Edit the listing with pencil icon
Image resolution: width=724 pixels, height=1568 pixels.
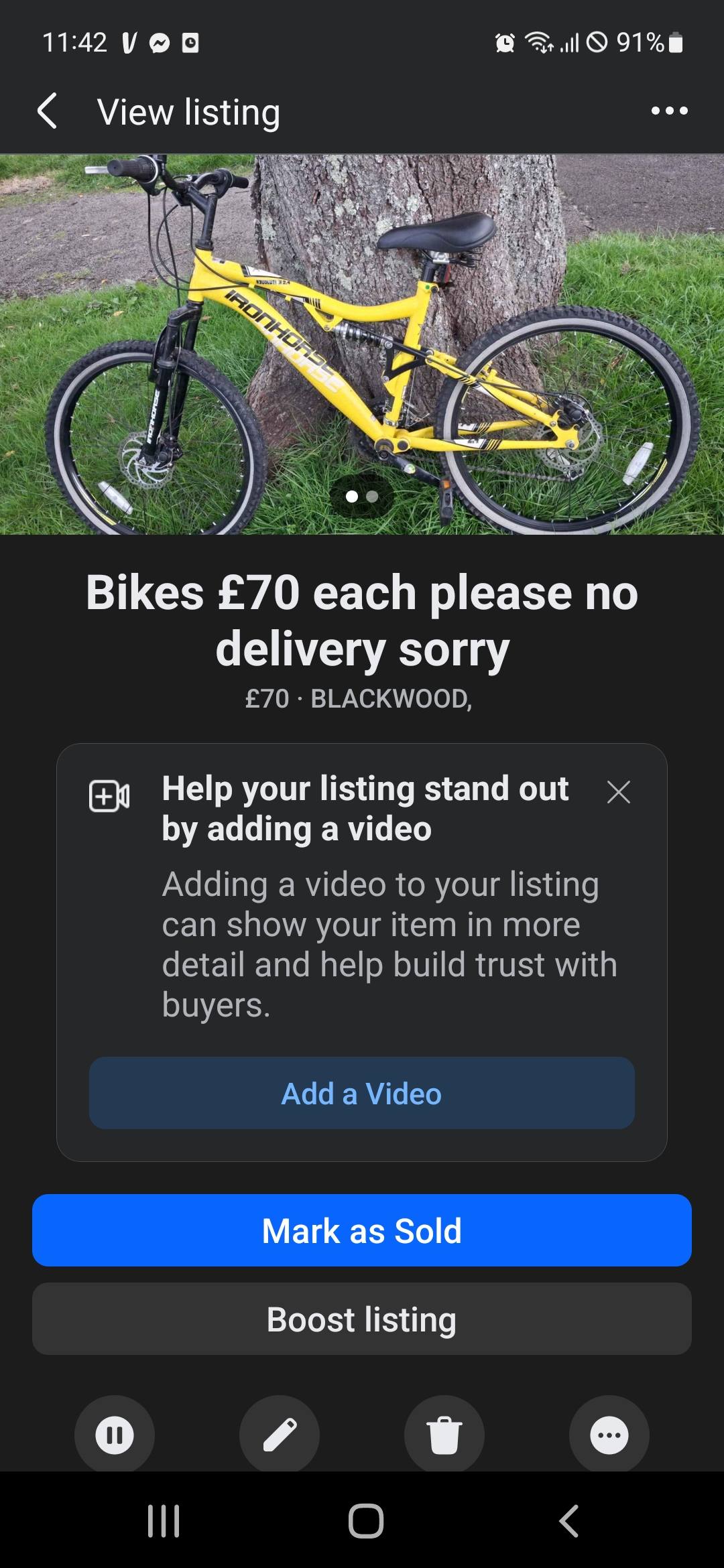pos(280,1435)
